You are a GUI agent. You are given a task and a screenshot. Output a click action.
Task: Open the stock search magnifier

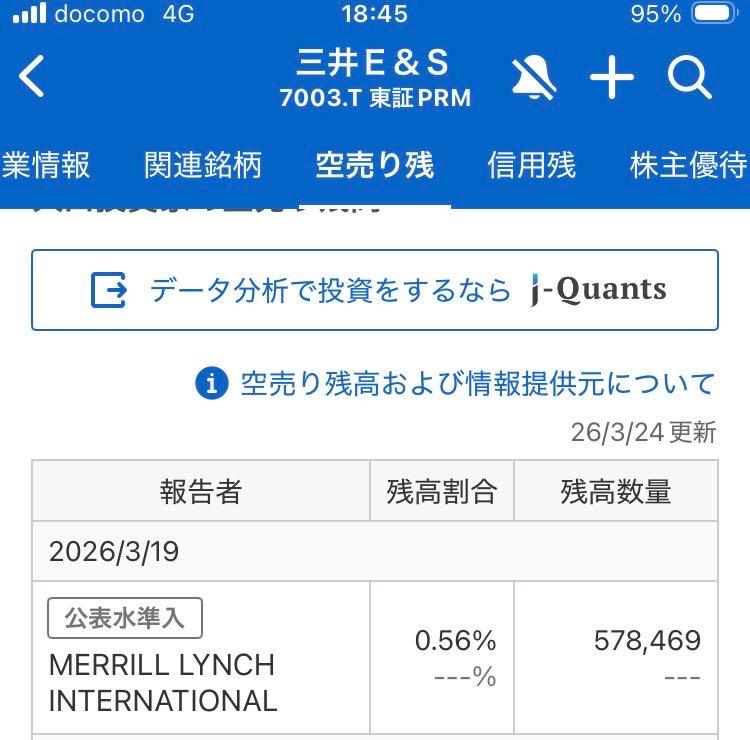pyautogui.click(x=689, y=78)
